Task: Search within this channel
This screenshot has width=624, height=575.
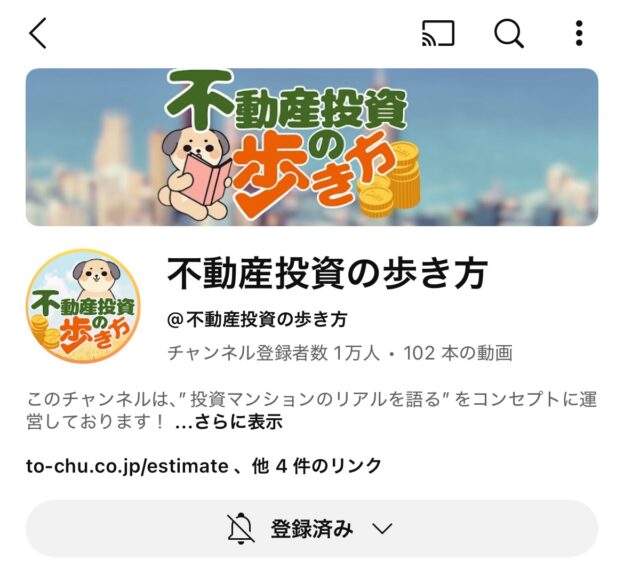Action: pyautogui.click(x=509, y=34)
